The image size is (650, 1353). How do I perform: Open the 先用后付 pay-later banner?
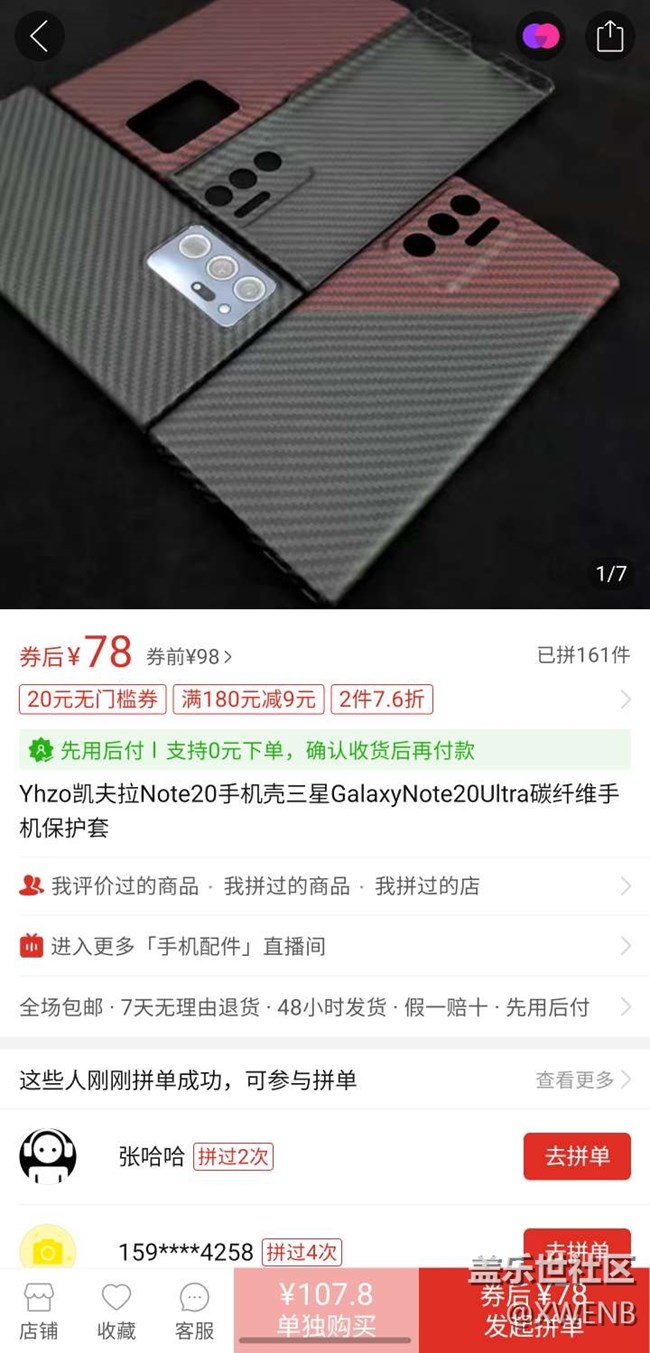pyautogui.click(x=325, y=750)
